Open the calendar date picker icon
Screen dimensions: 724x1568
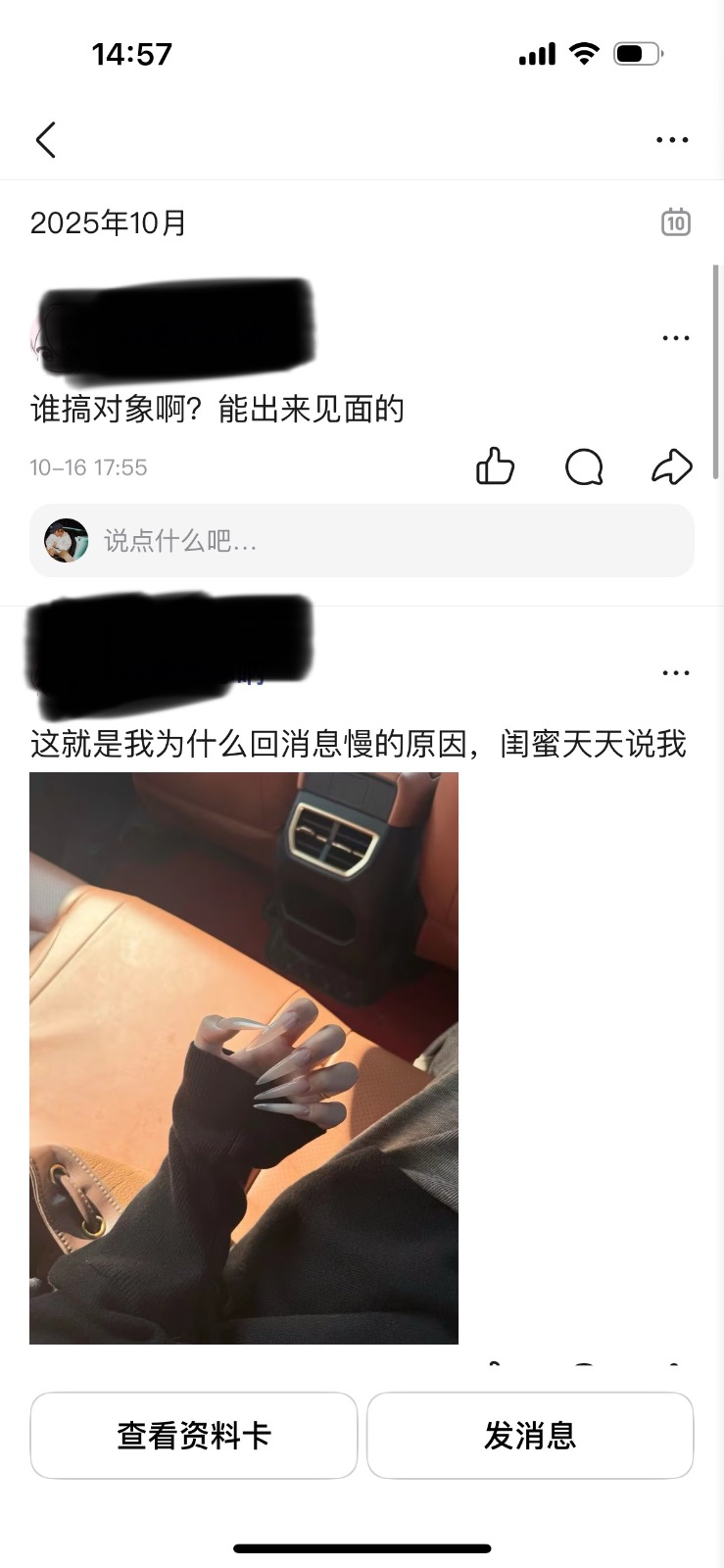[675, 222]
